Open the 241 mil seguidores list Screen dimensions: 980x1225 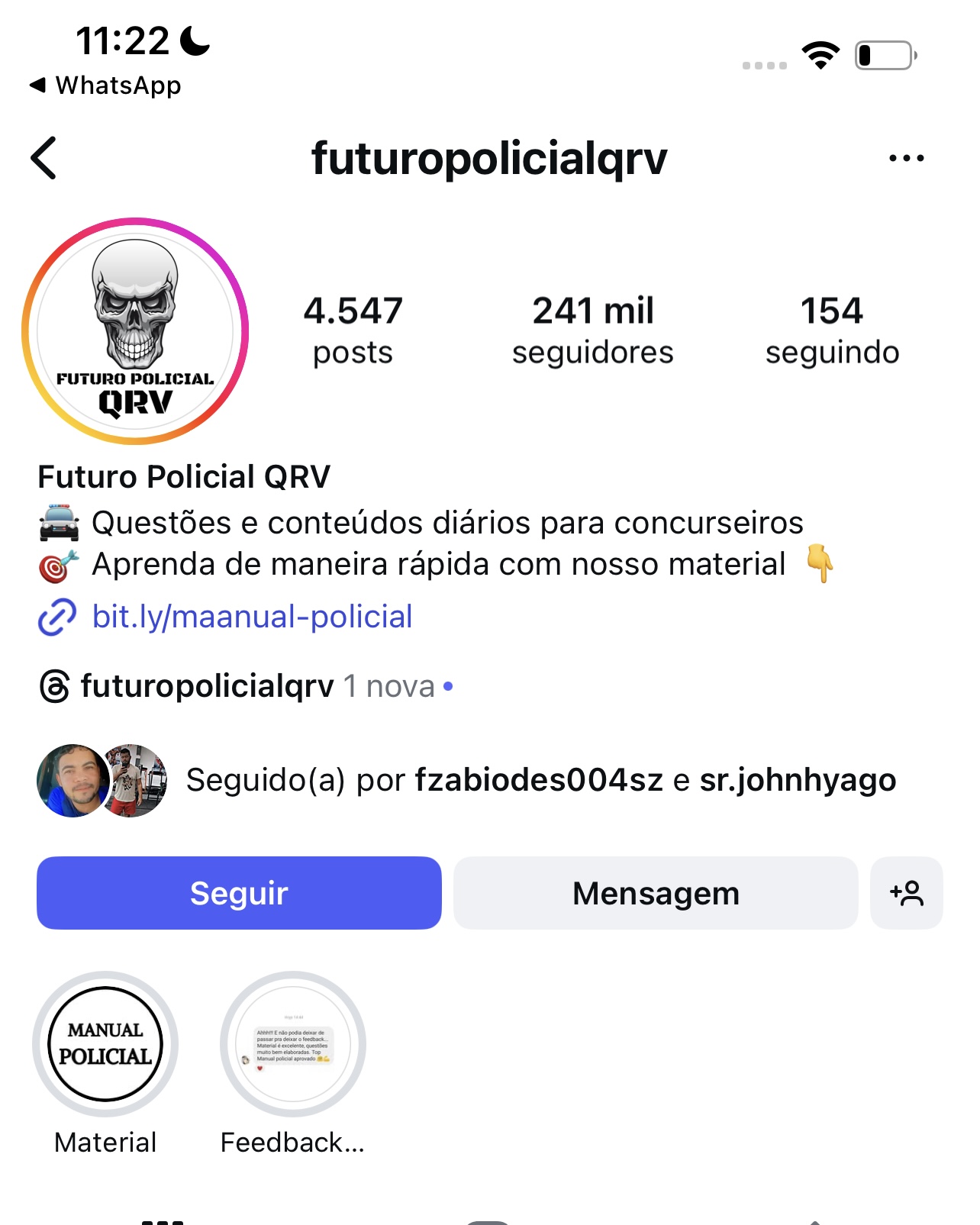(x=592, y=330)
